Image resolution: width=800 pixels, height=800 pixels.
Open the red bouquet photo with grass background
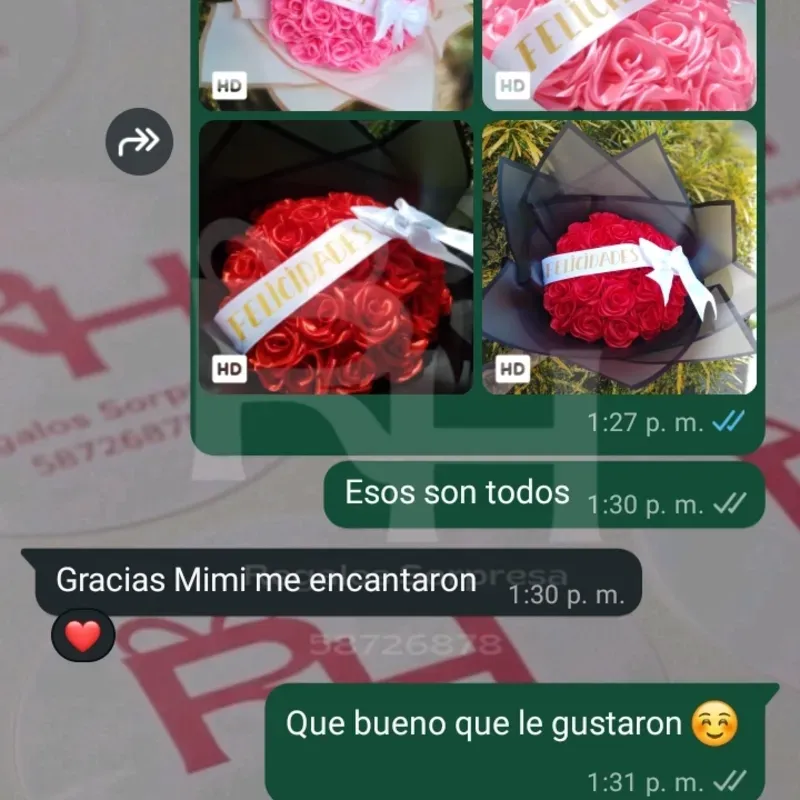pyautogui.click(x=619, y=257)
